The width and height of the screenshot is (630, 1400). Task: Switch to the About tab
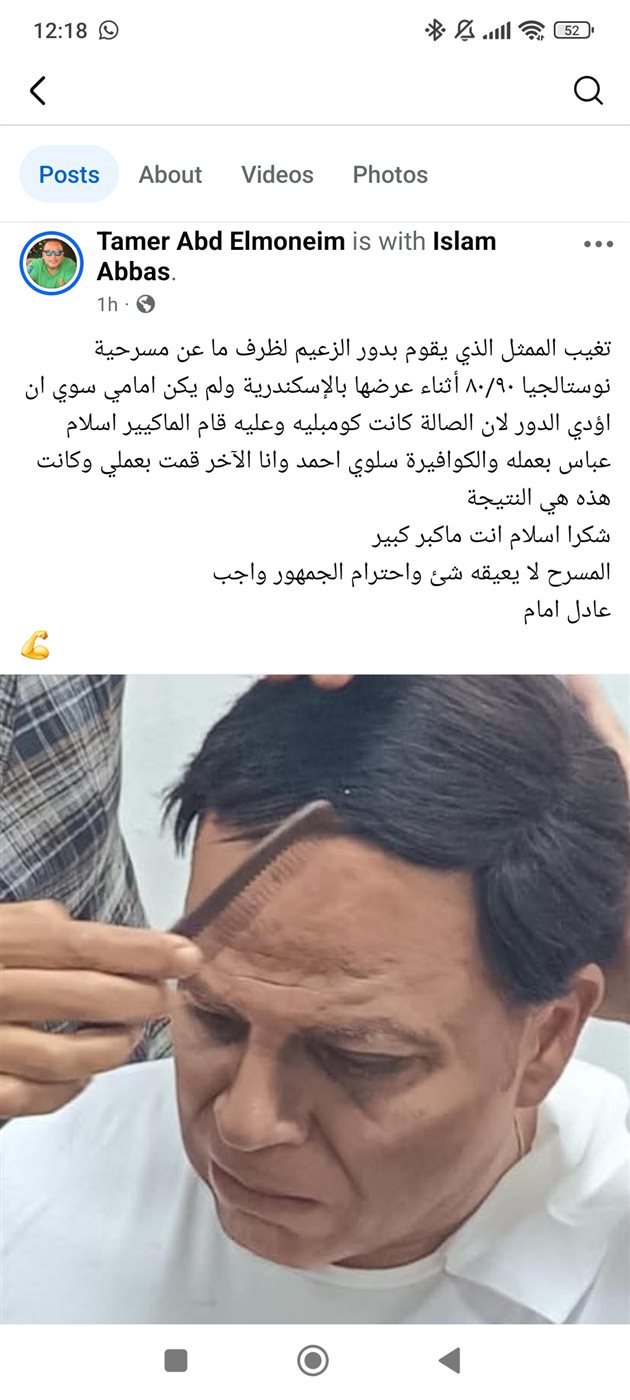[170, 174]
